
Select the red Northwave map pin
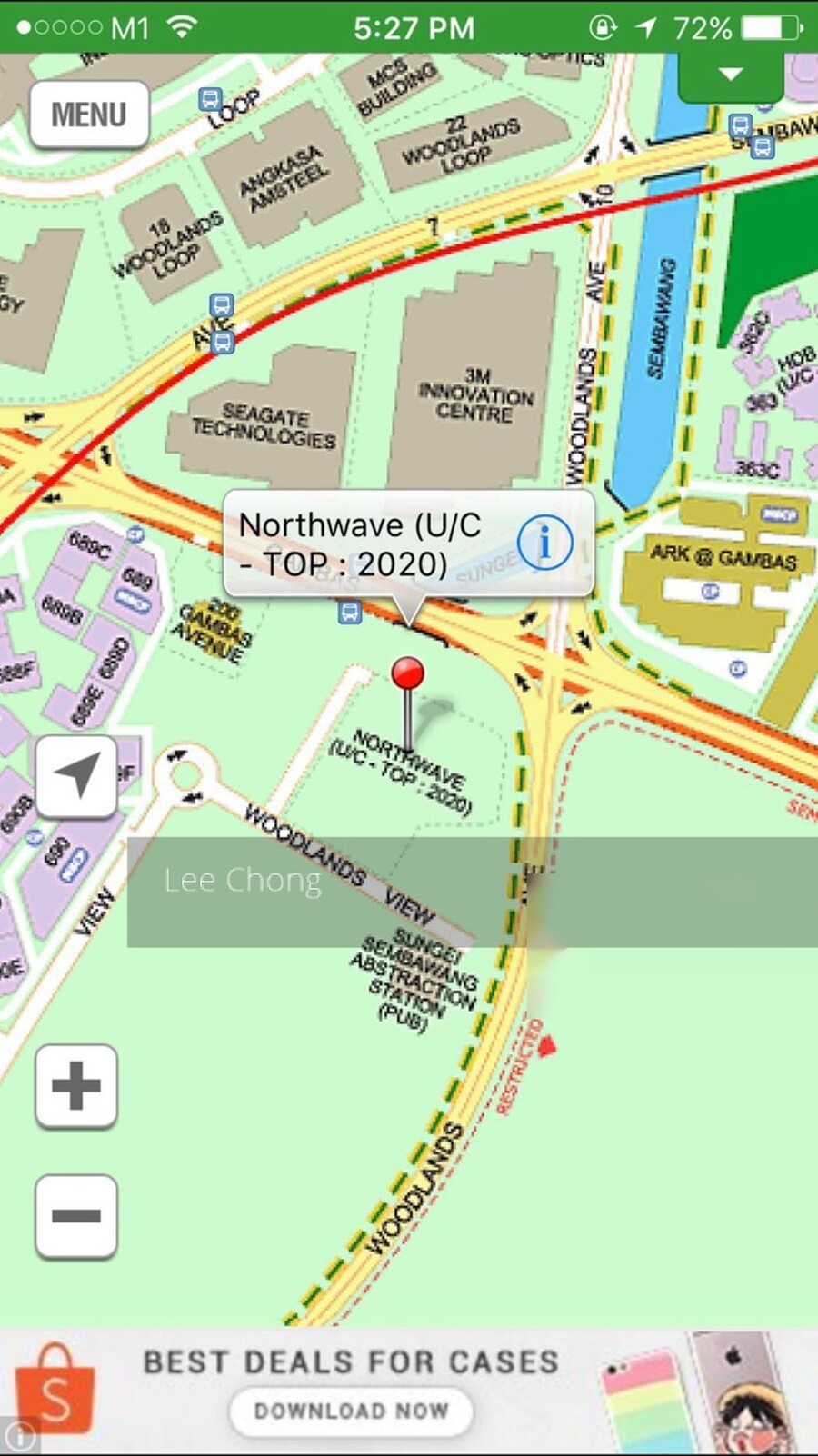[407, 674]
